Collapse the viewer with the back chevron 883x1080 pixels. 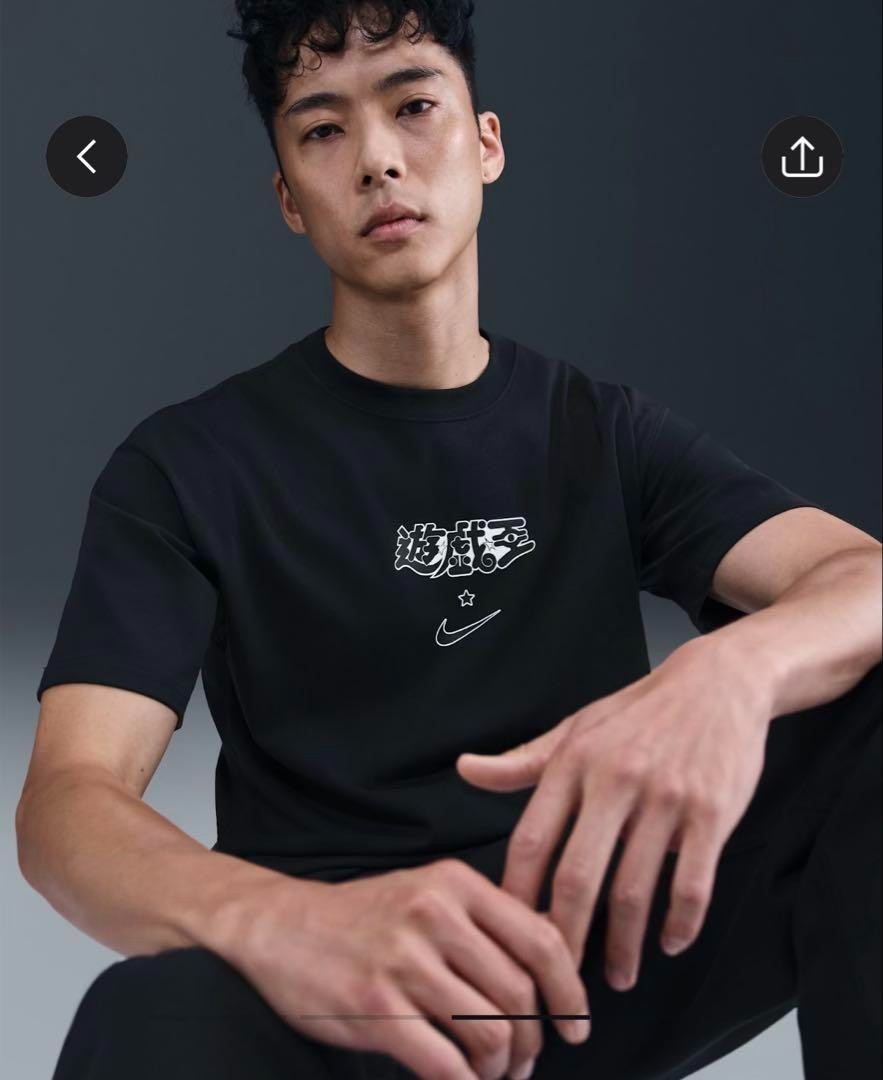coord(86,156)
